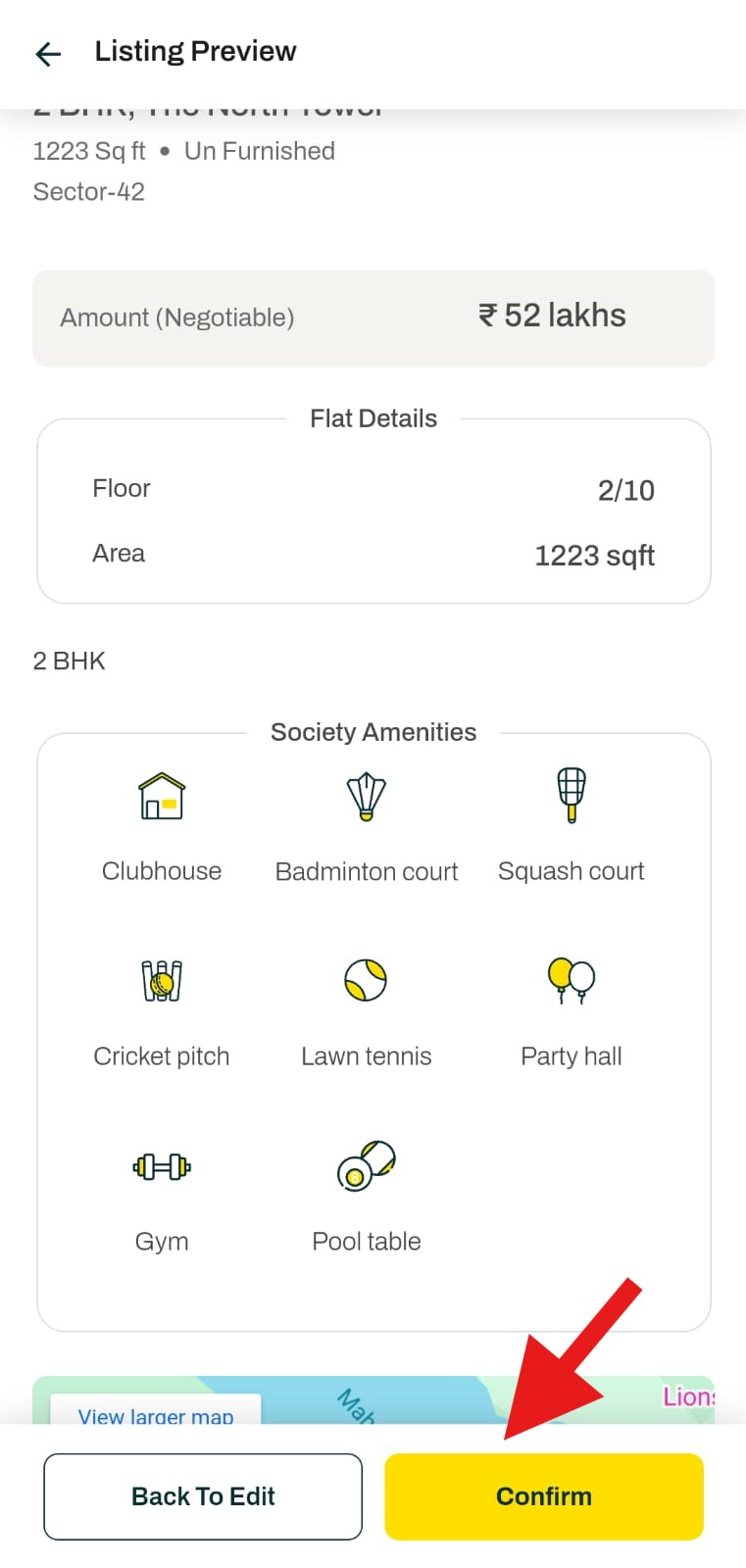The width and height of the screenshot is (746, 1568).
Task: Open the View larger map link
Action: 156,1414
